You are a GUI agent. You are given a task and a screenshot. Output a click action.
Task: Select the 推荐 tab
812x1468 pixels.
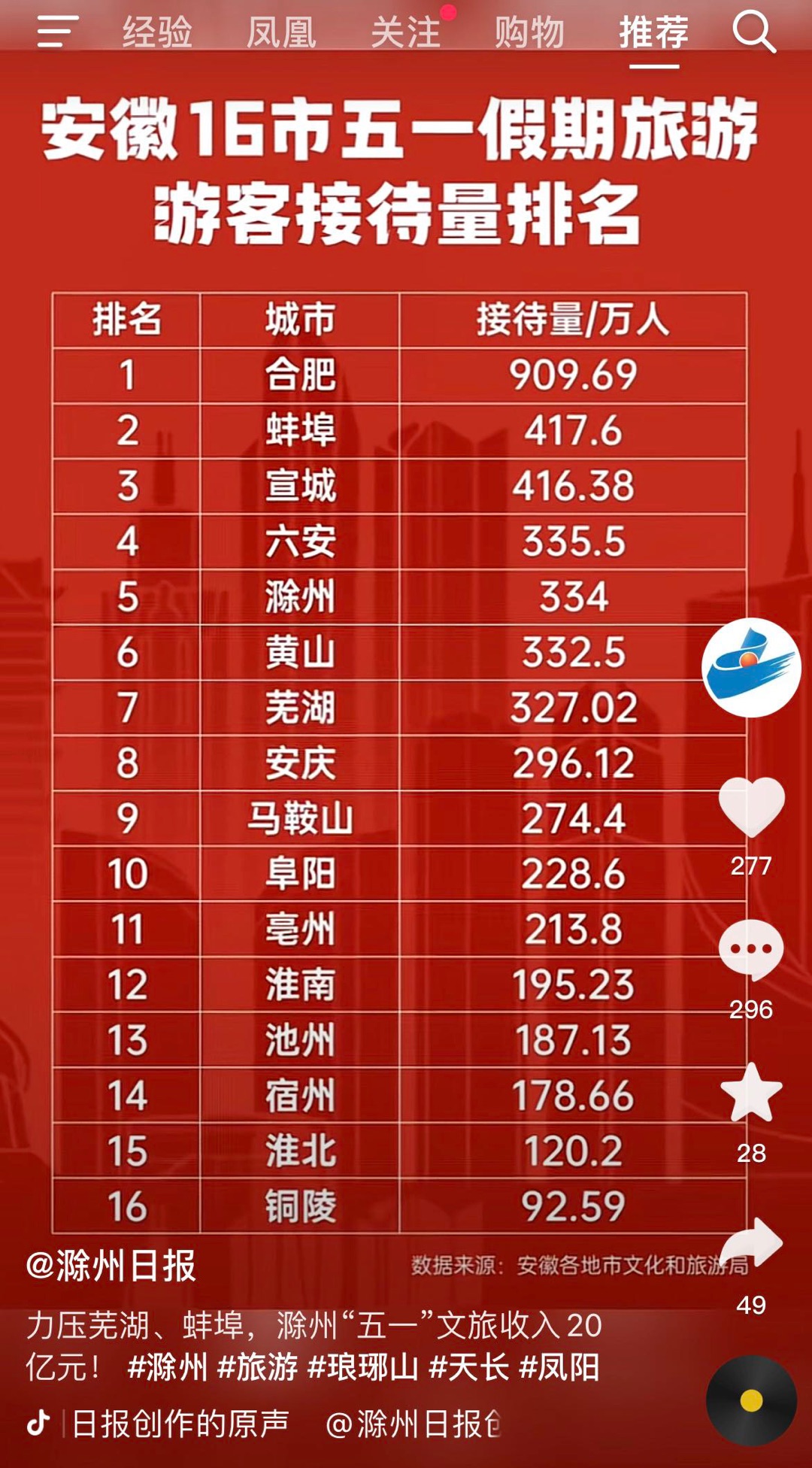coord(653,32)
